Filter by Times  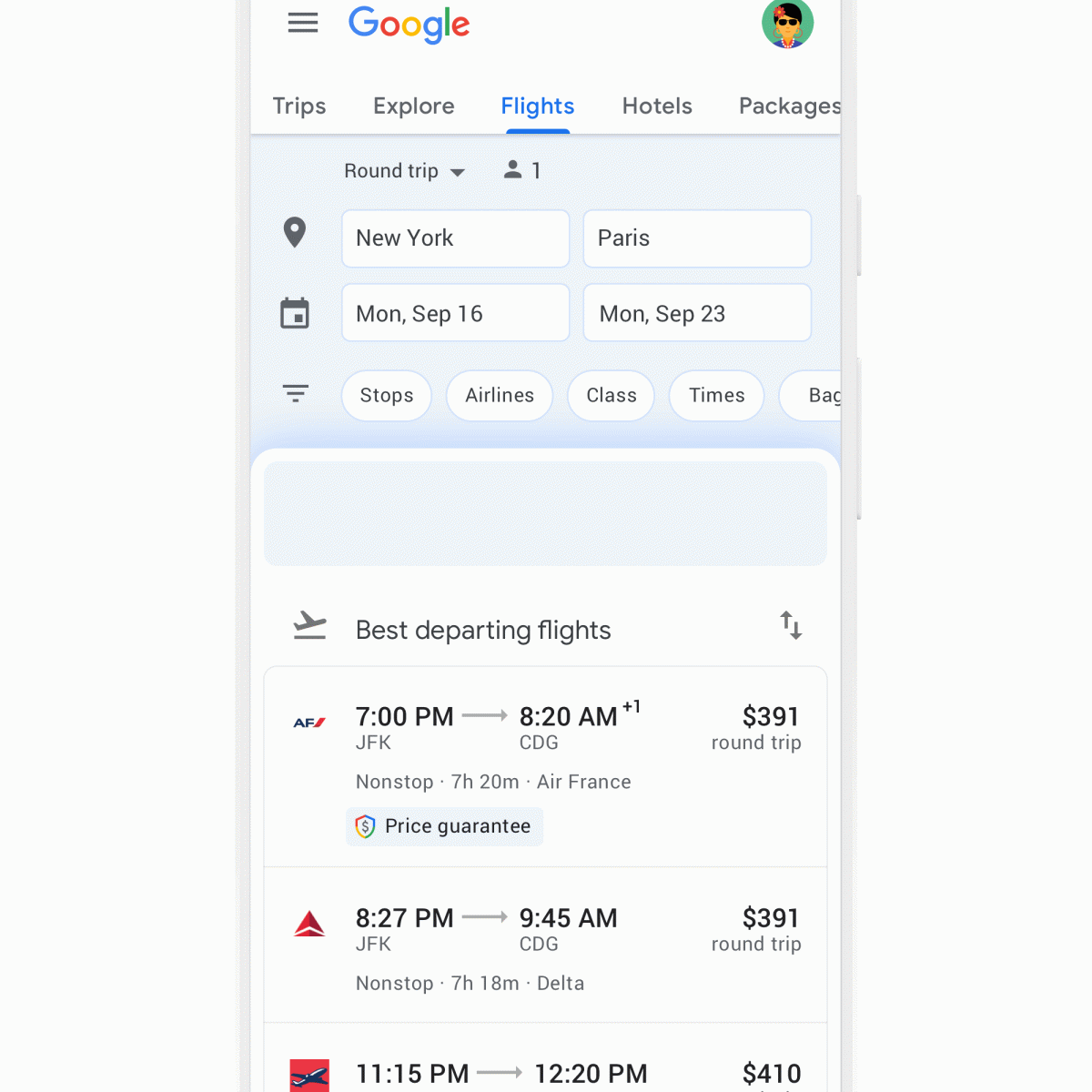[x=717, y=396]
